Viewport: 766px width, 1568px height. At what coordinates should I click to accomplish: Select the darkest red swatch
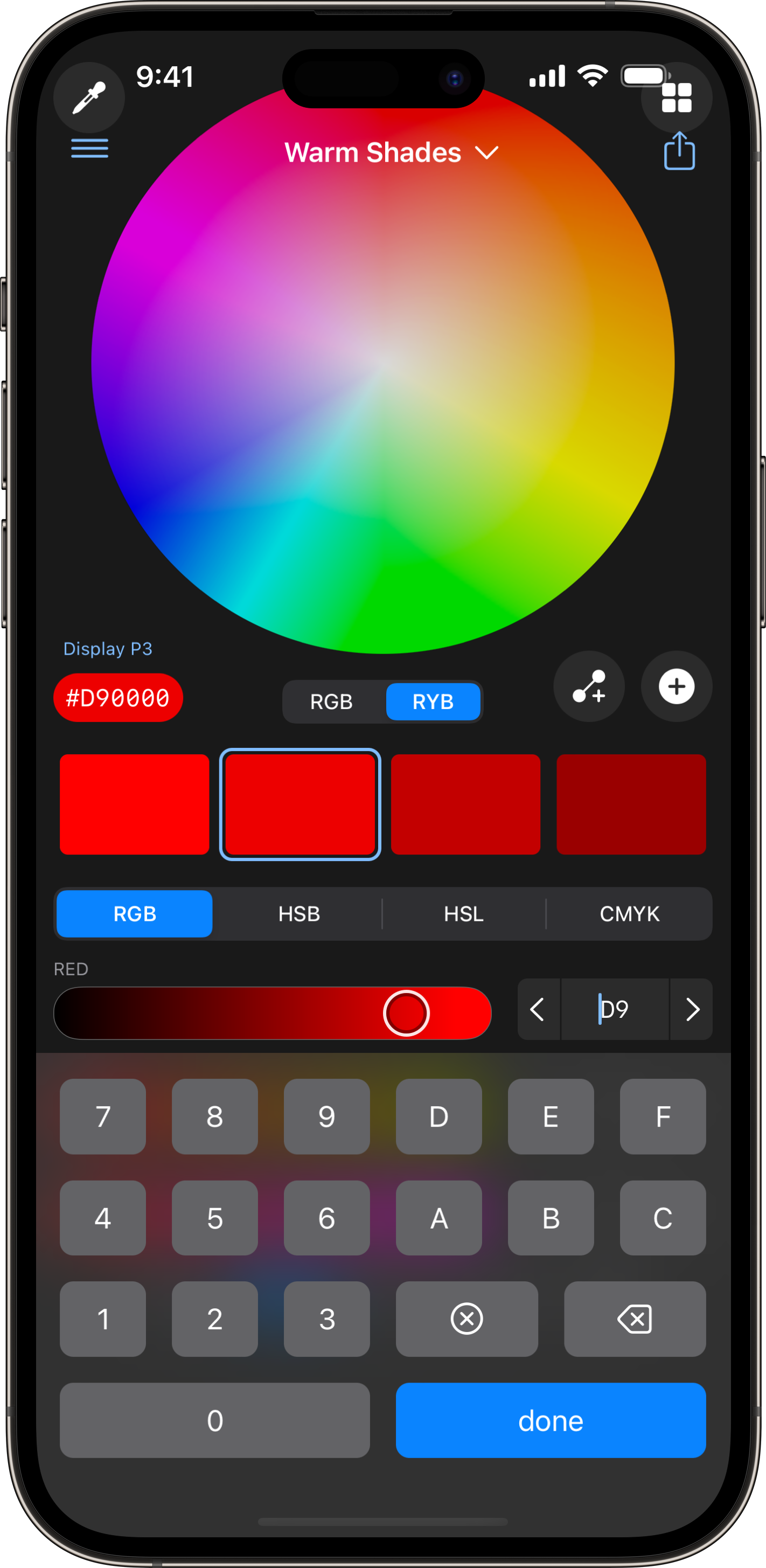coord(631,804)
